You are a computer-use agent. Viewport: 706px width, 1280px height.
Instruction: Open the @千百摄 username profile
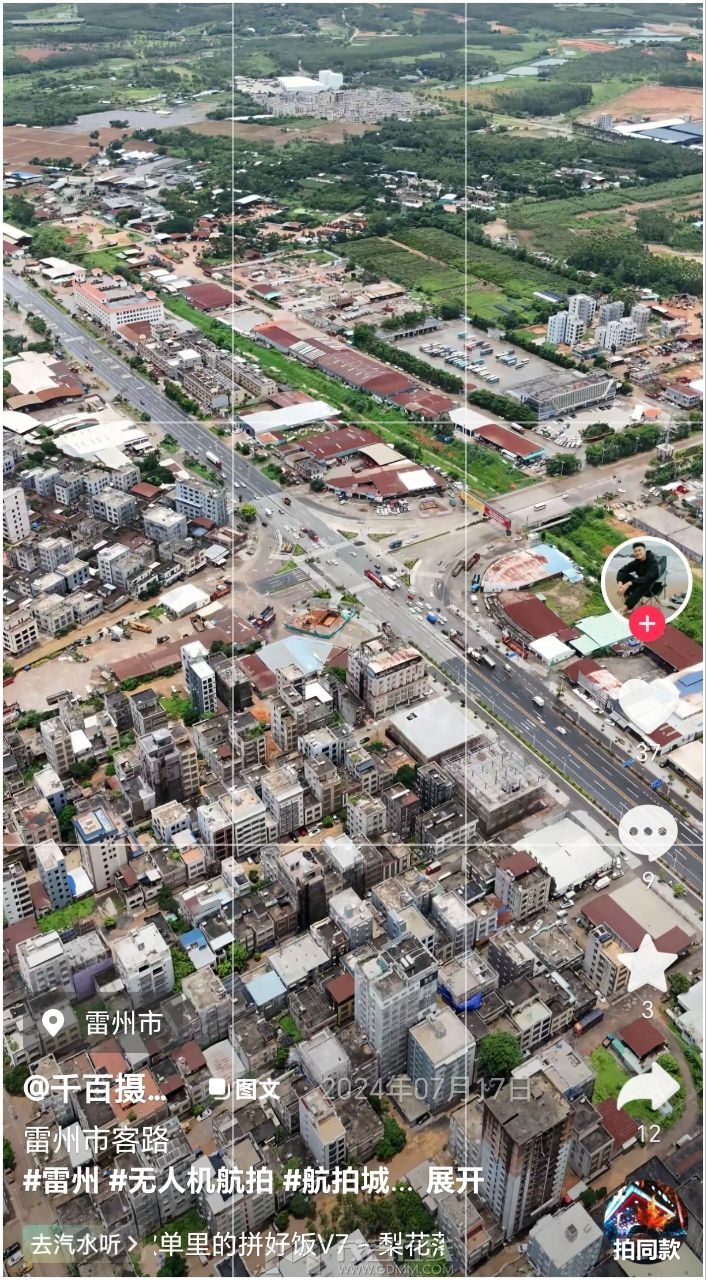tap(95, 1088)
